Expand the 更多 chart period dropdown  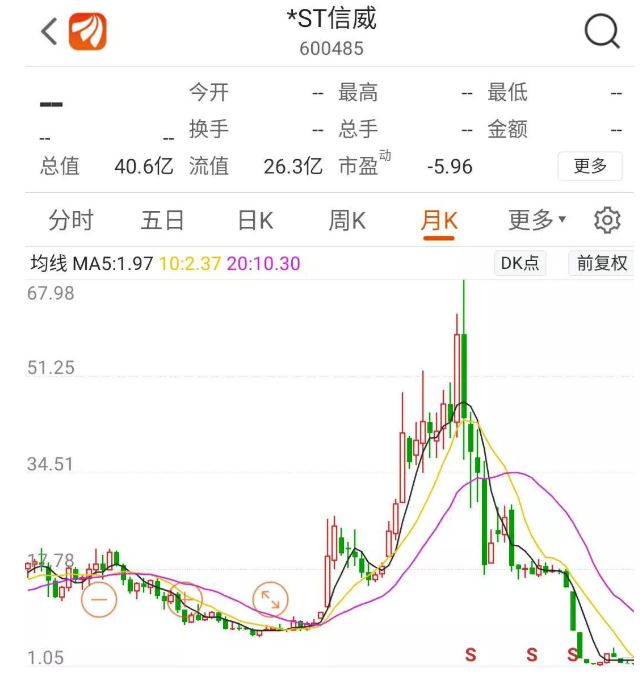pyautogui.click(x=536, y=220)
